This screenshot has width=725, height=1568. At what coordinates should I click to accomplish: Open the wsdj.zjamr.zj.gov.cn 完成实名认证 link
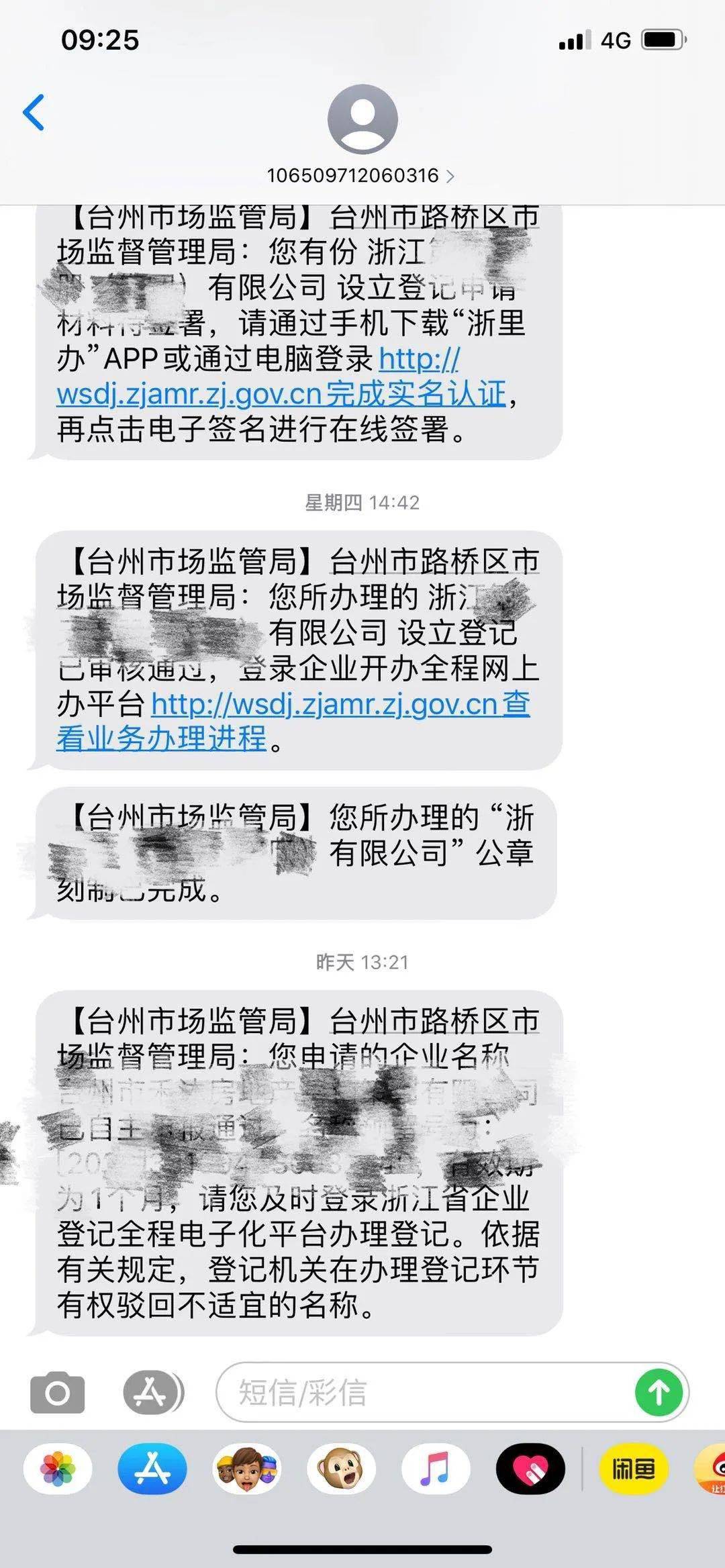point(281,377)
